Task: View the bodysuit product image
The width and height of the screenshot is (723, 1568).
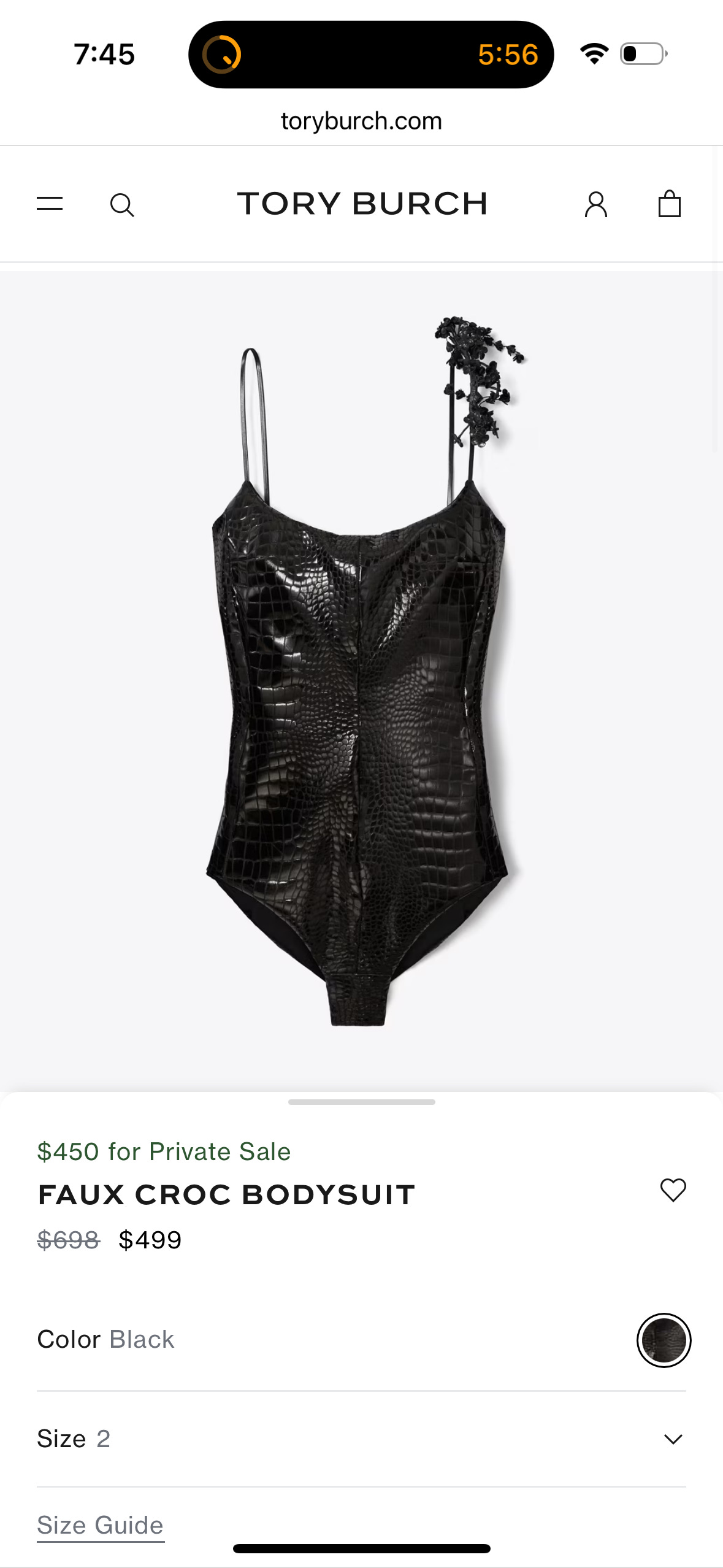Action: 361,675
